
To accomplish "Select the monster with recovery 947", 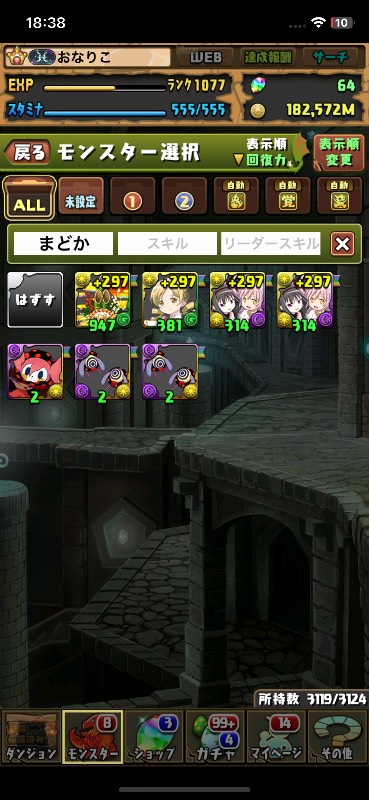I will (103, 301).
